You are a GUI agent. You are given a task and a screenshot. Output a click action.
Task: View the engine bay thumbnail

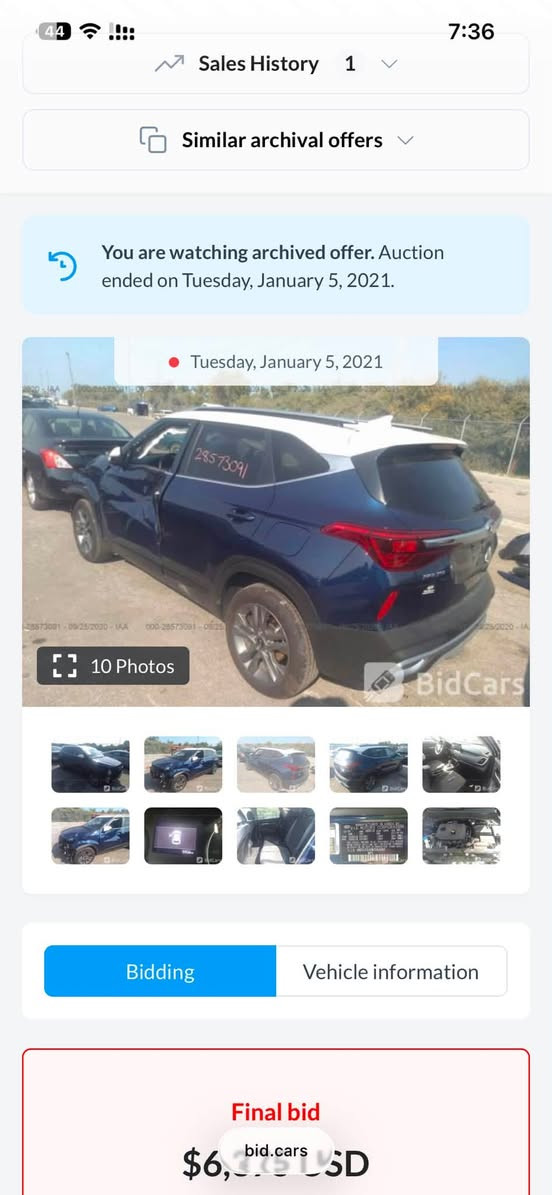(x=461, y=836)
